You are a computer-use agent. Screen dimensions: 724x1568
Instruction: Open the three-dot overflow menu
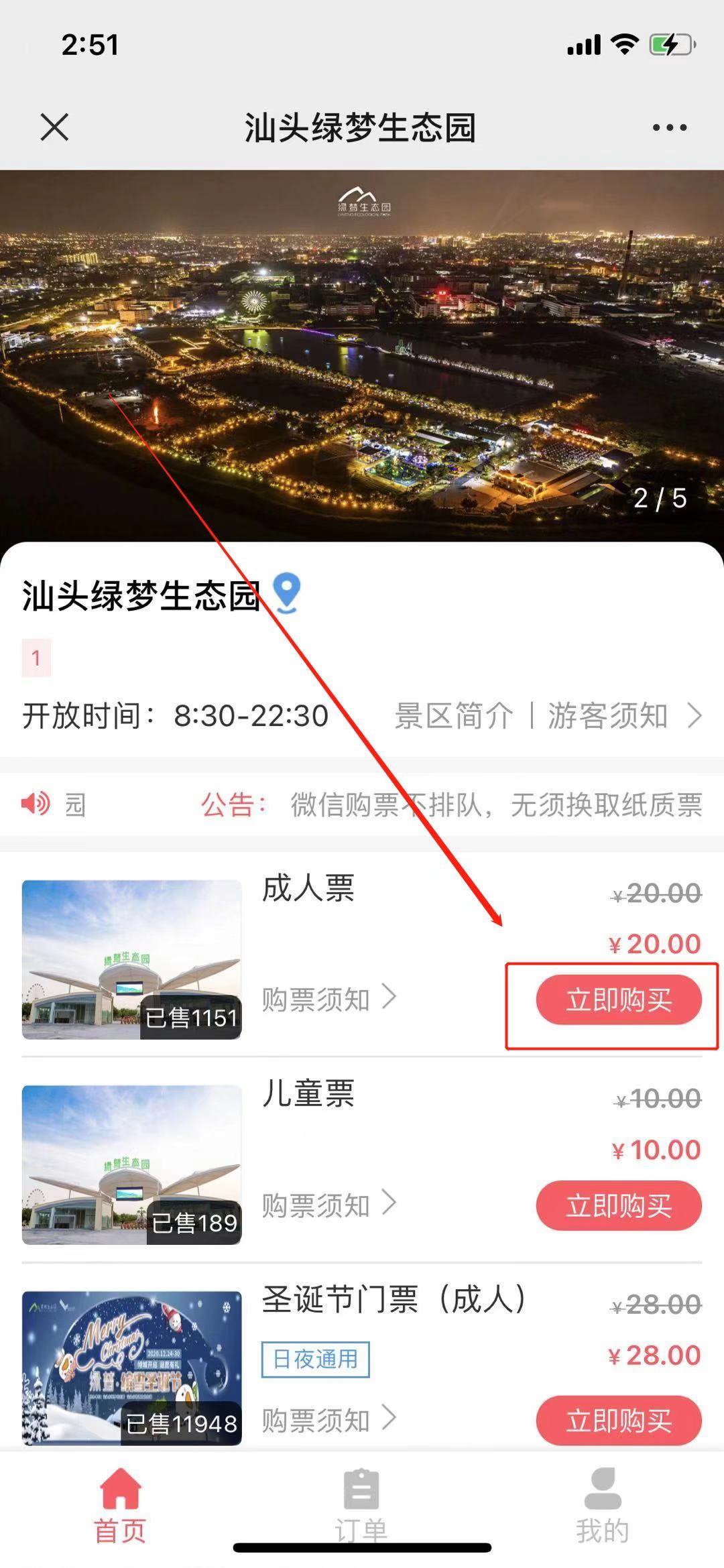[670, 127]
